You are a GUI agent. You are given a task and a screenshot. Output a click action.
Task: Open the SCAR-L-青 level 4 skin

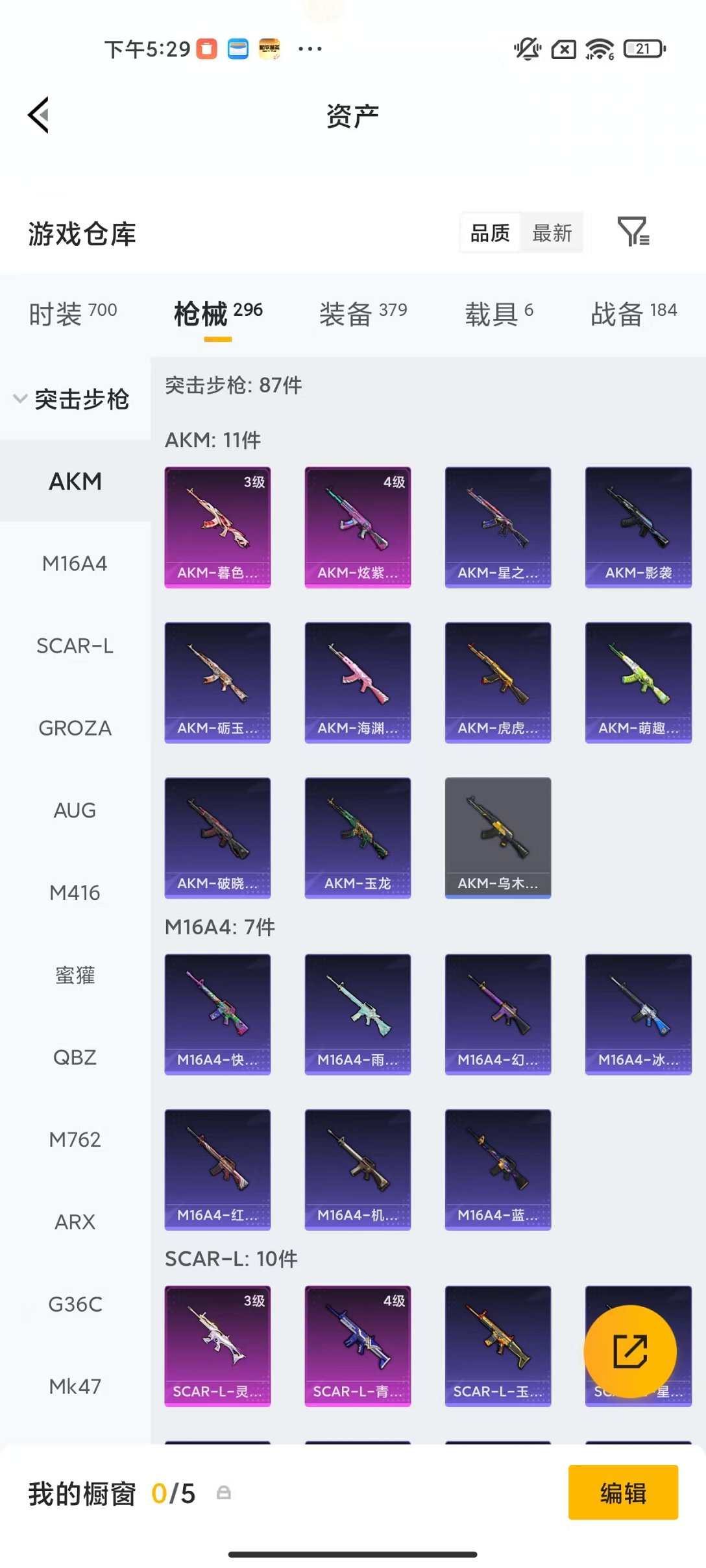358,1345
